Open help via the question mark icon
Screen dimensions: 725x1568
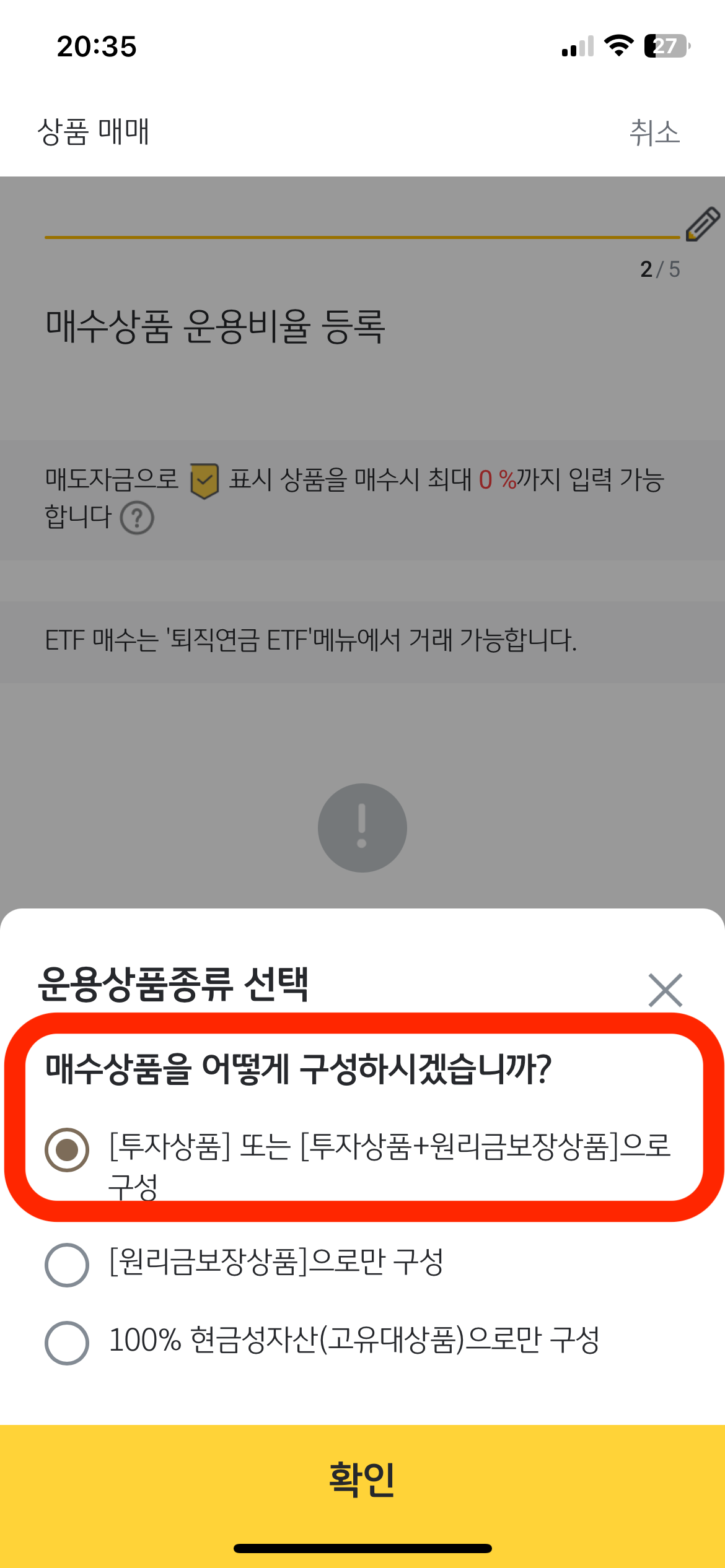138,518
